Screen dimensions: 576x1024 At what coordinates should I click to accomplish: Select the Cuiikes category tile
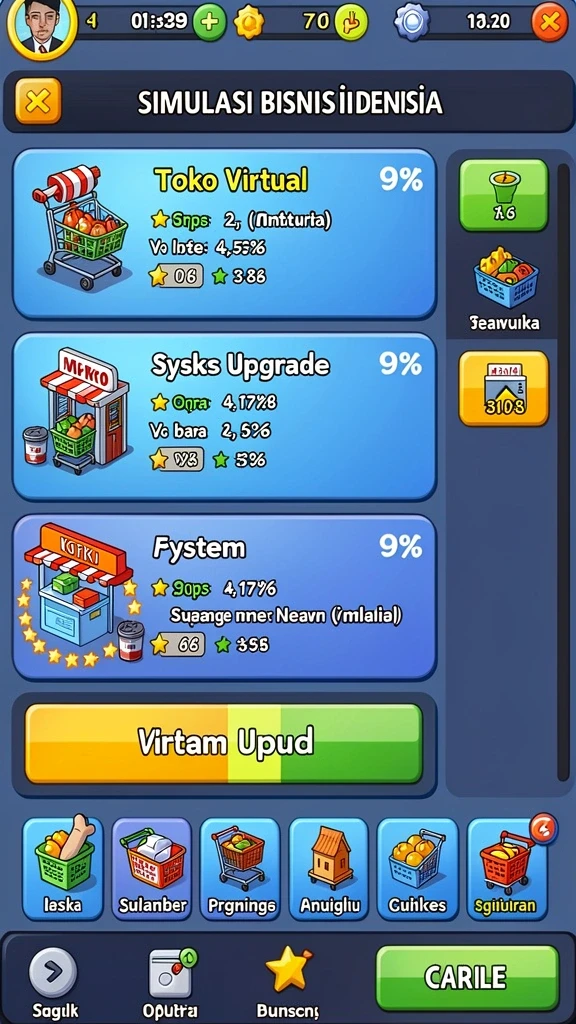pos(417,869)
